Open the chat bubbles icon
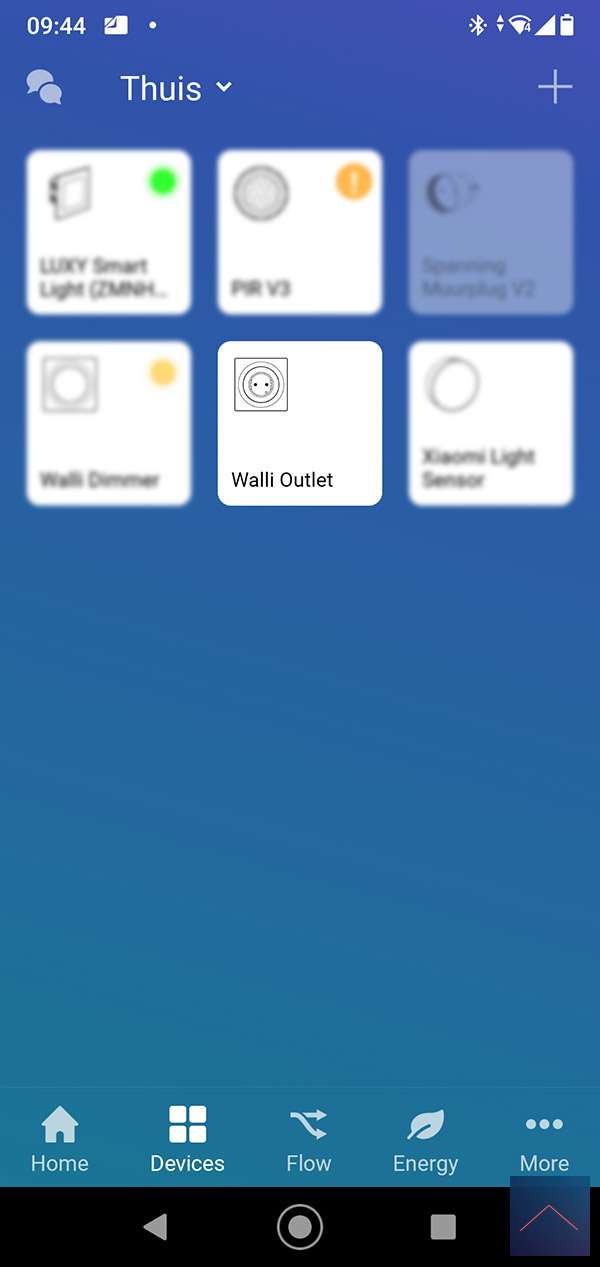The image size is (600, 1267). pos(44,88)
